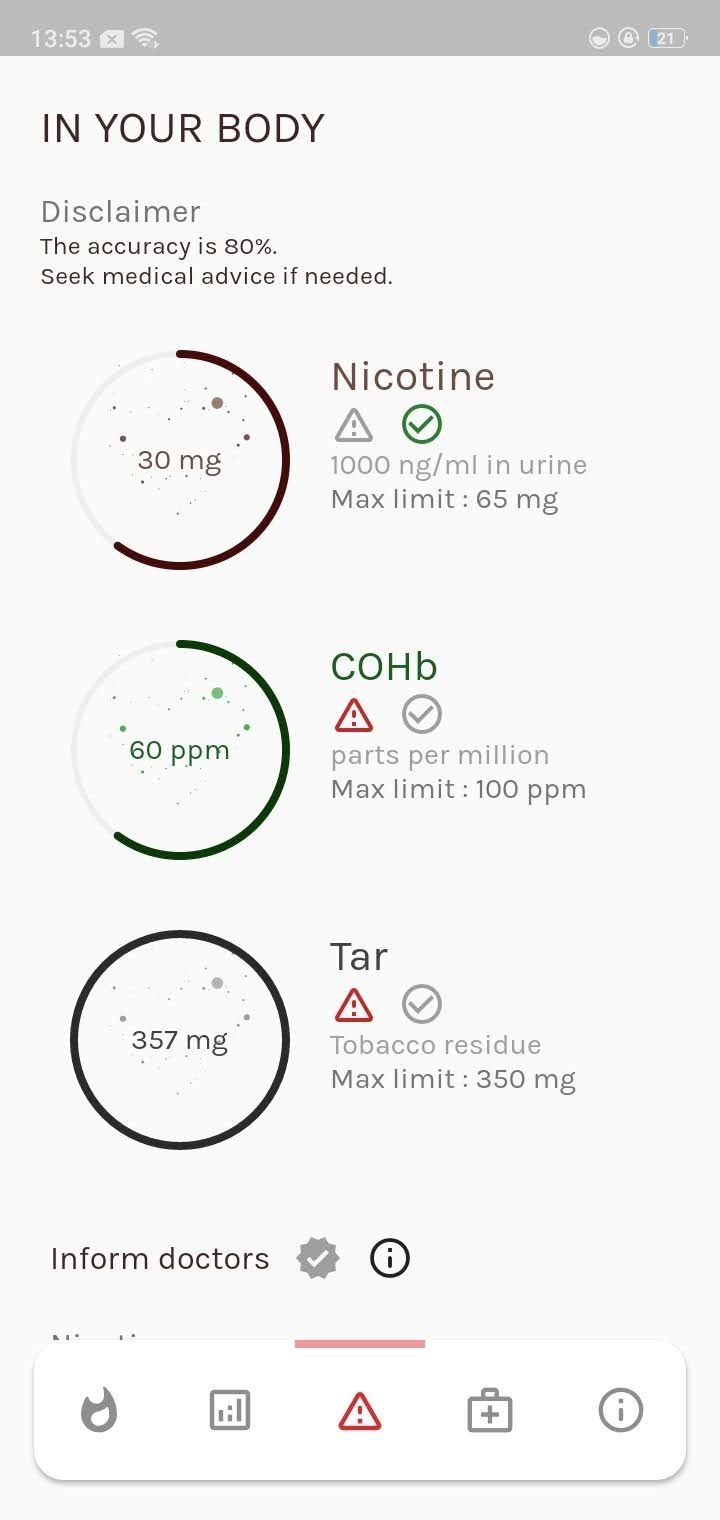Go to the info tab in bottom bar
Screen dimensions: 720x1520
(620, 1411)
